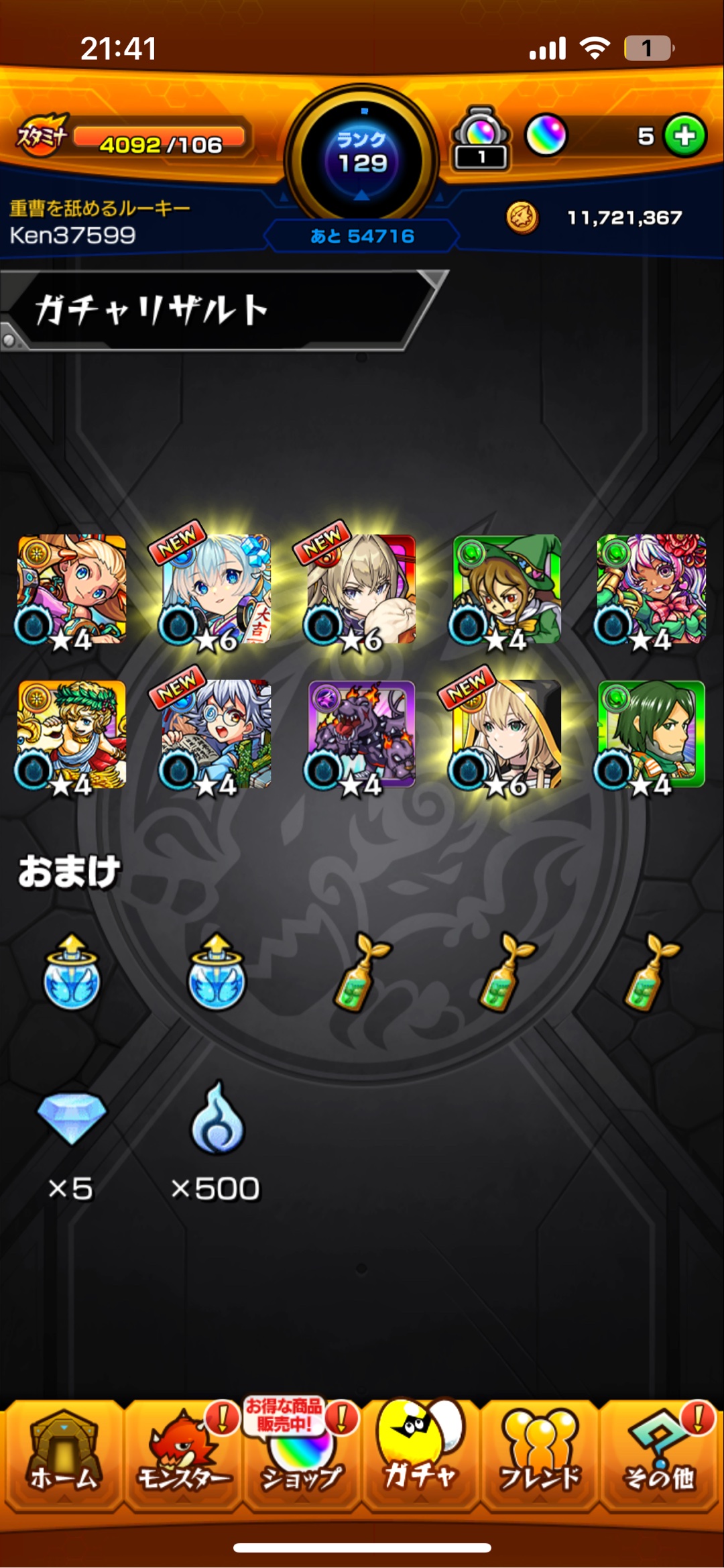Open the laurel-crowned cupid ★4 monster

(x=71, y=734)
